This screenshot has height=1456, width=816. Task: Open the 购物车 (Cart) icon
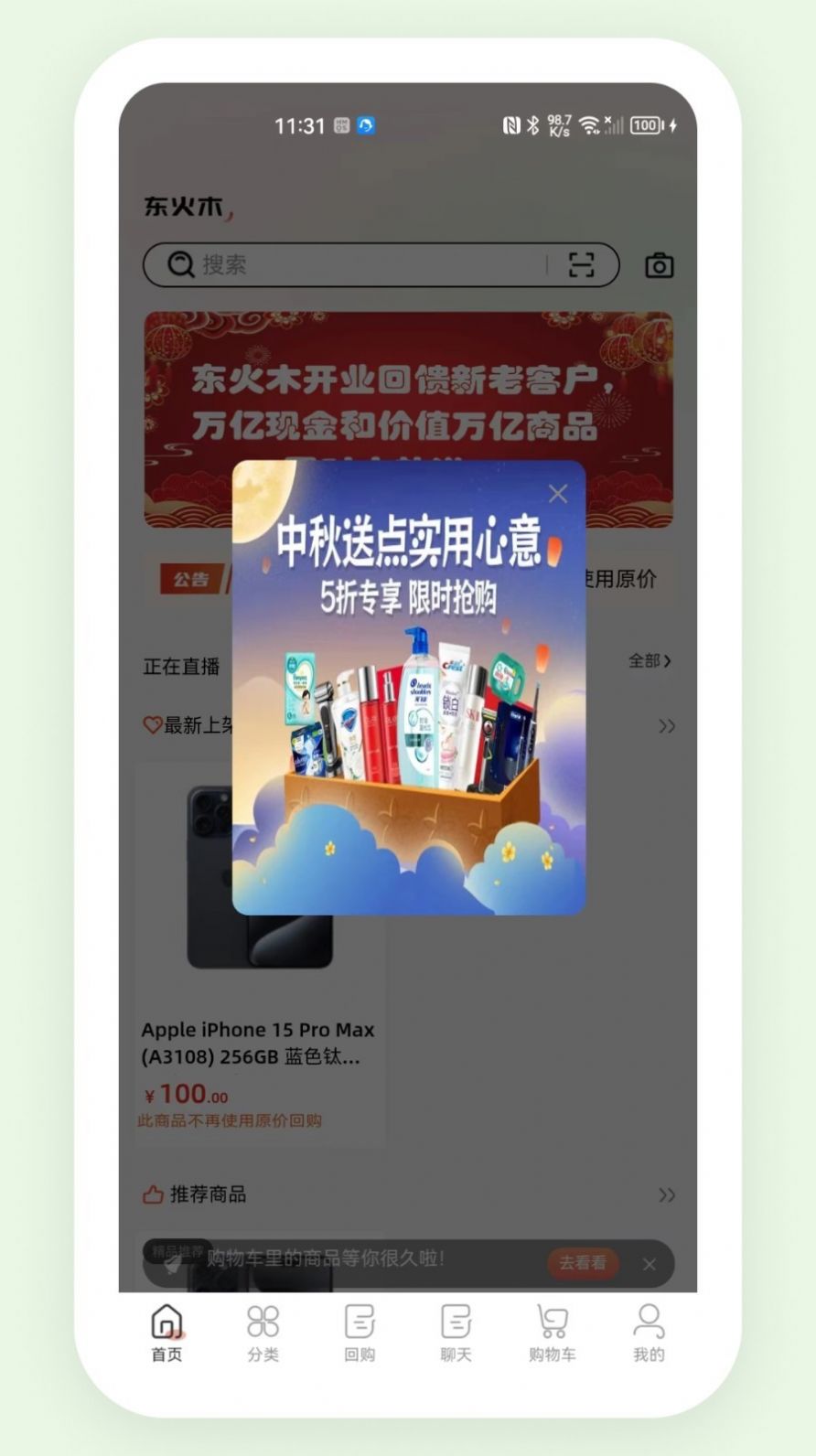pos(551,1322)
